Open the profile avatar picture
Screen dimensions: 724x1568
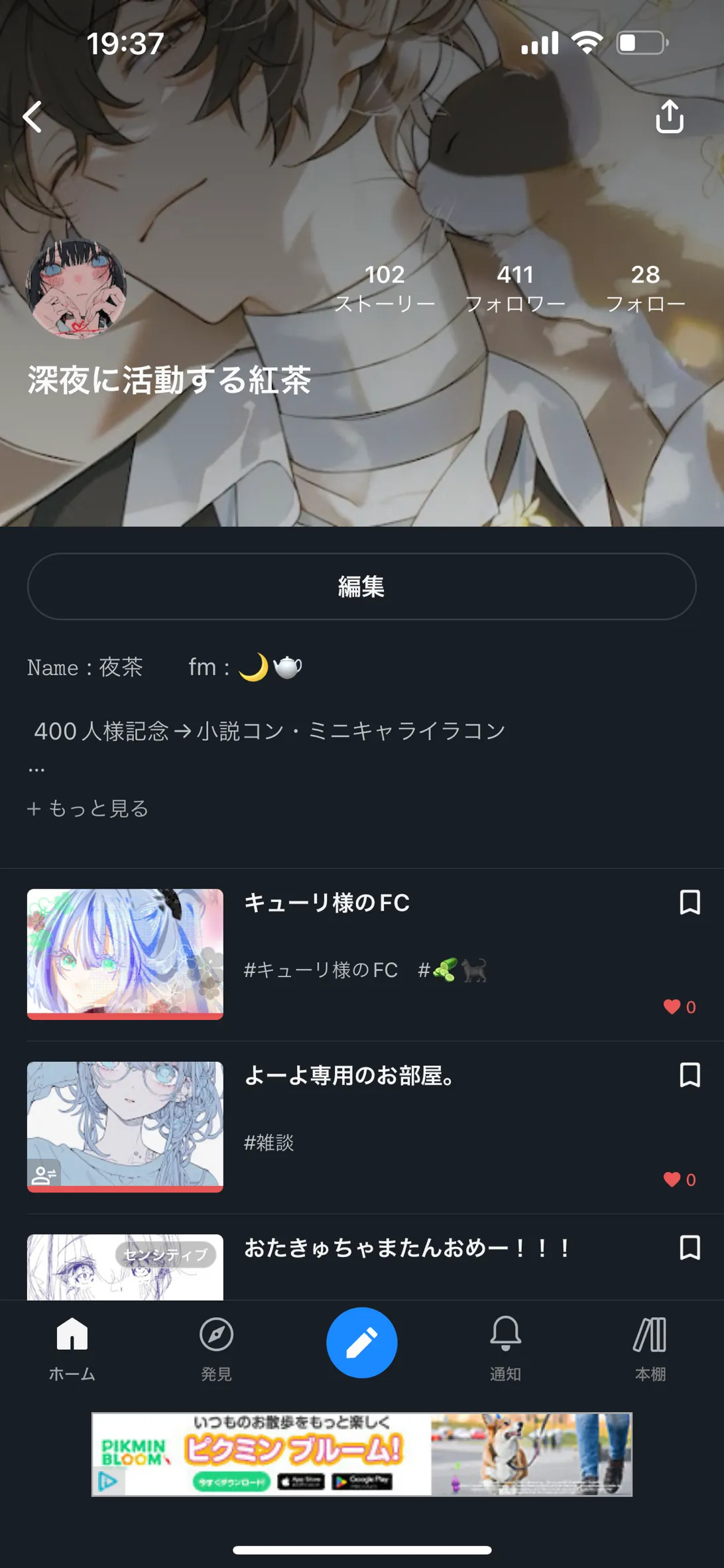(x=76, y=289)
